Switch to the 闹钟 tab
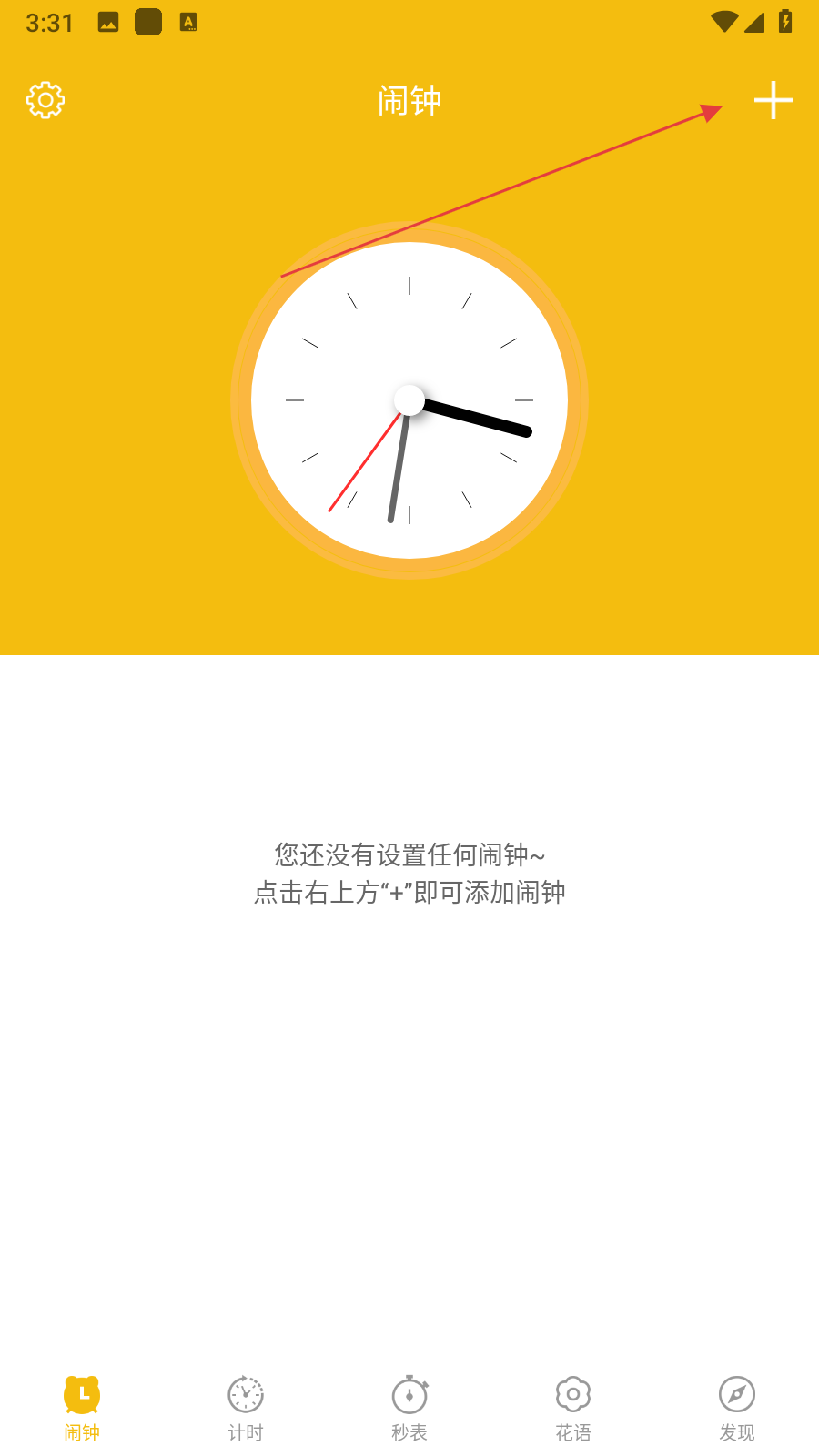This screenshot has height=1456, width=819. click(82, 1408)
